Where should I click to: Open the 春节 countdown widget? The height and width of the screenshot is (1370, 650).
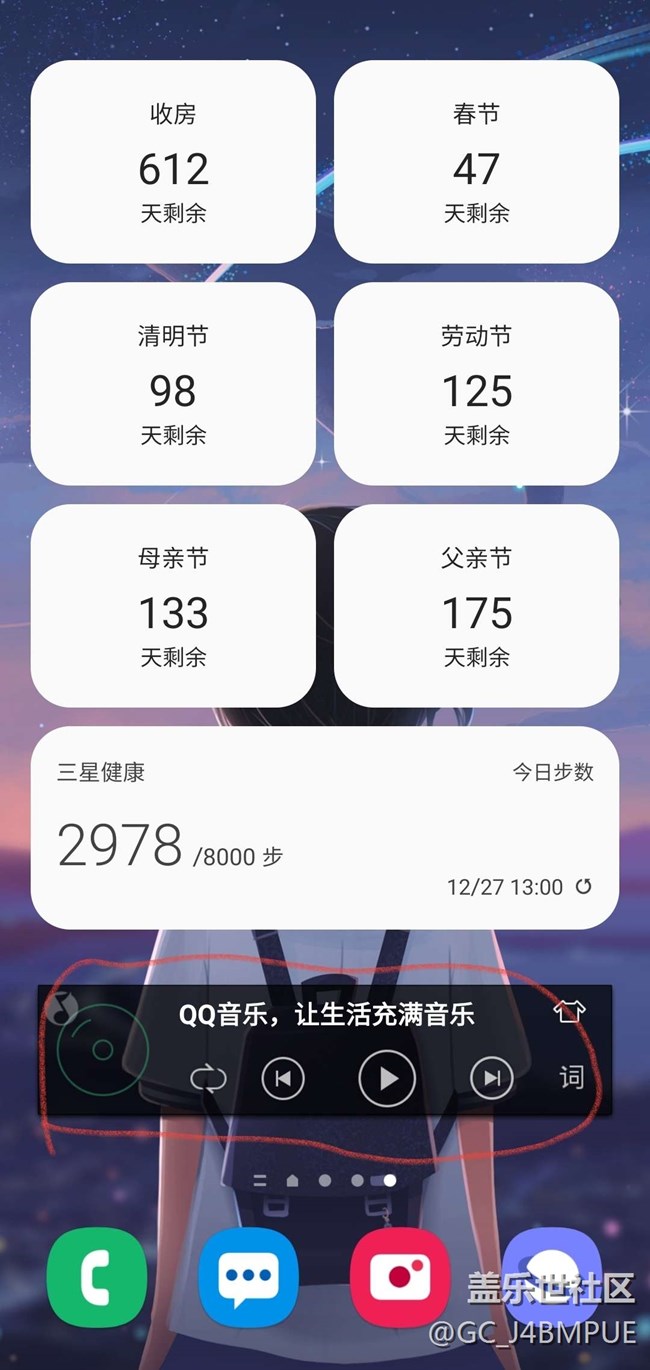(x=476, y=162)
